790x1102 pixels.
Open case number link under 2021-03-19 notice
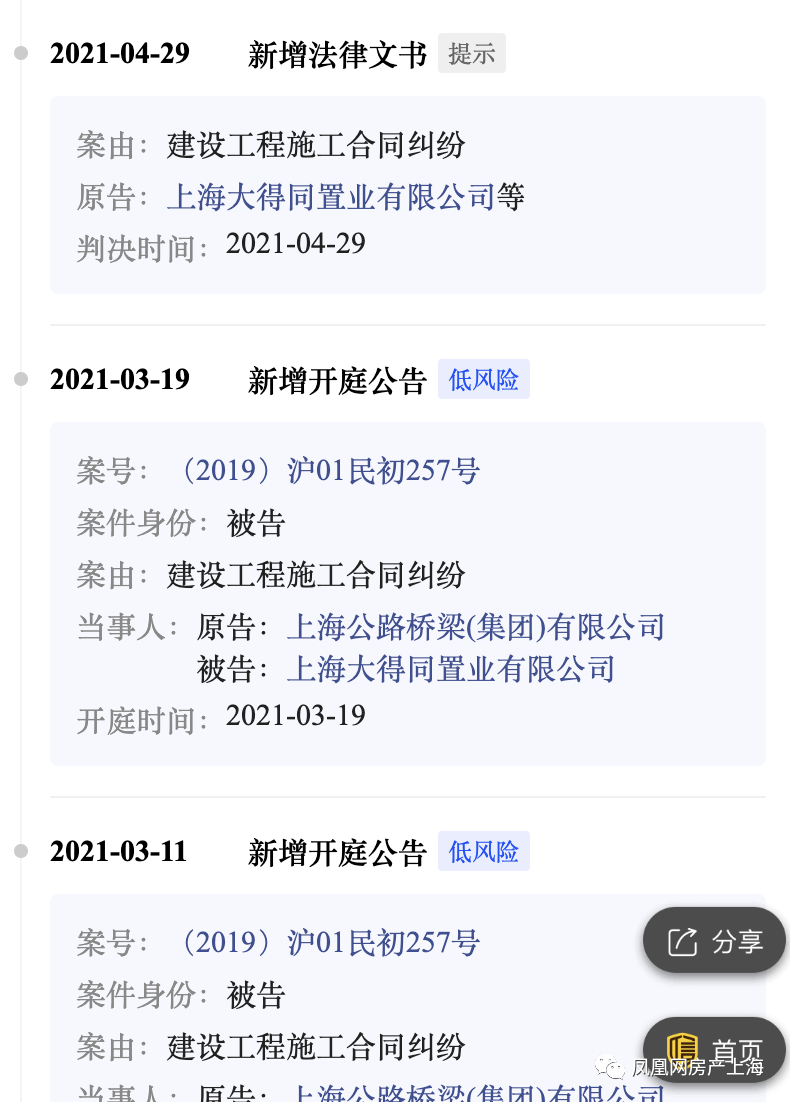coord(328,470)
